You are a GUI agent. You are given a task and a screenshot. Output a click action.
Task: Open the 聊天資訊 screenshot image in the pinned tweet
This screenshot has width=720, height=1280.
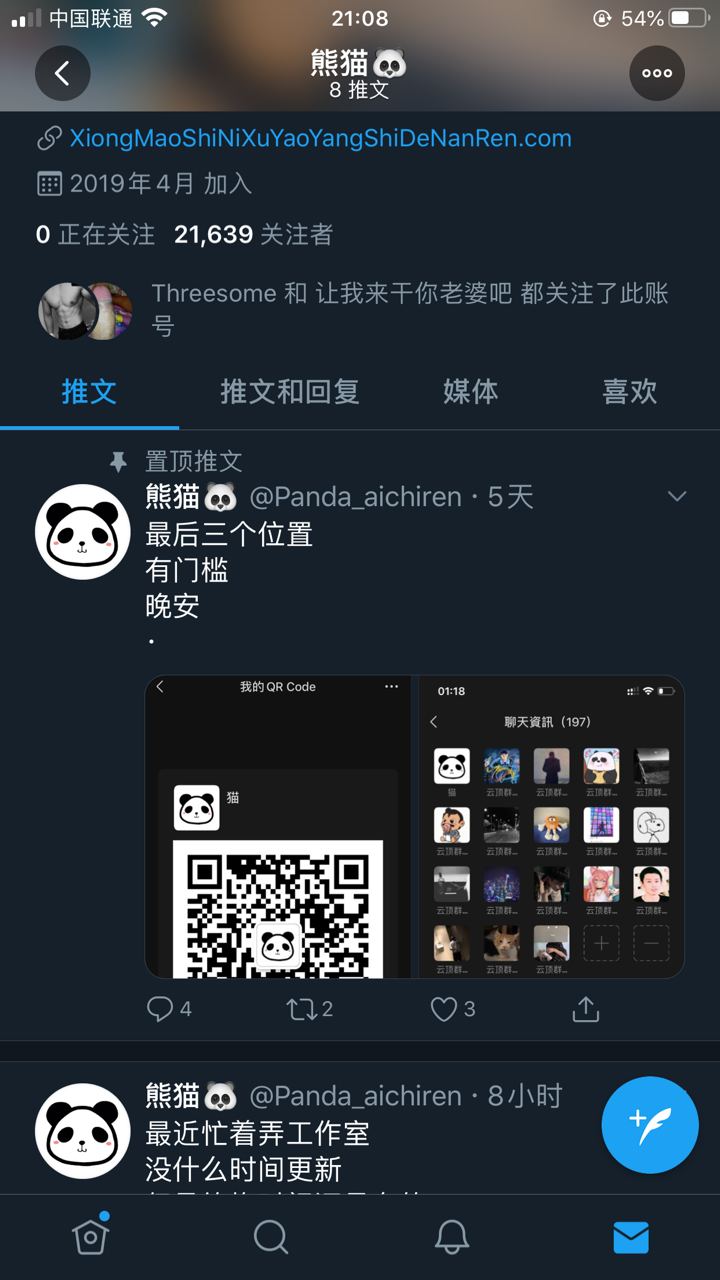pyautogui.click(x=551, y=827)
